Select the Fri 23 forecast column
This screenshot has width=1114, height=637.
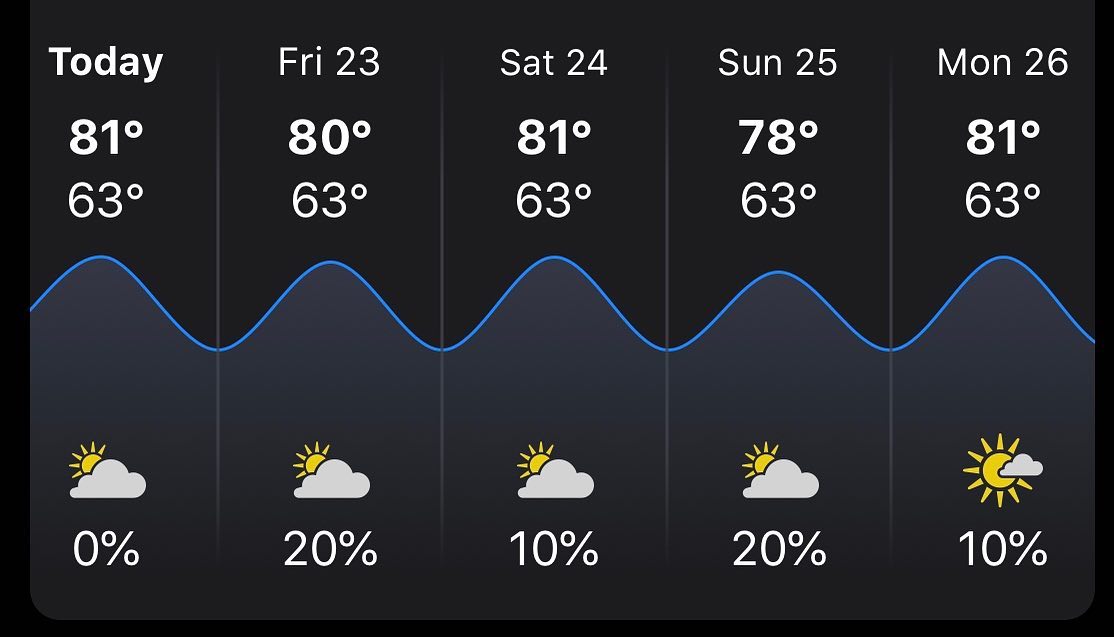(329, 63)
